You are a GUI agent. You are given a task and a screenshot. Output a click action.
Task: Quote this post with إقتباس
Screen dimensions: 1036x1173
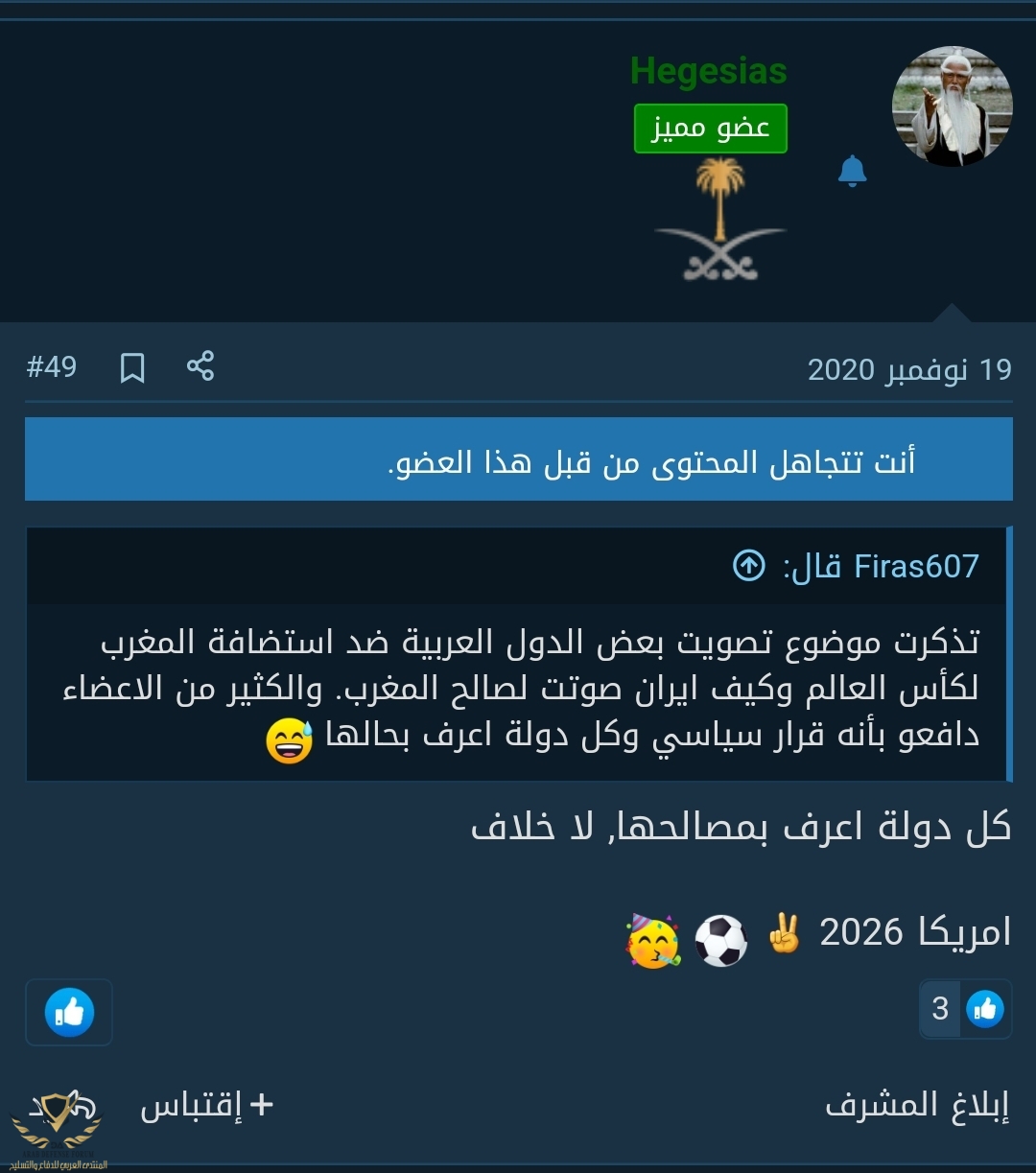(x=207, y=1106)
